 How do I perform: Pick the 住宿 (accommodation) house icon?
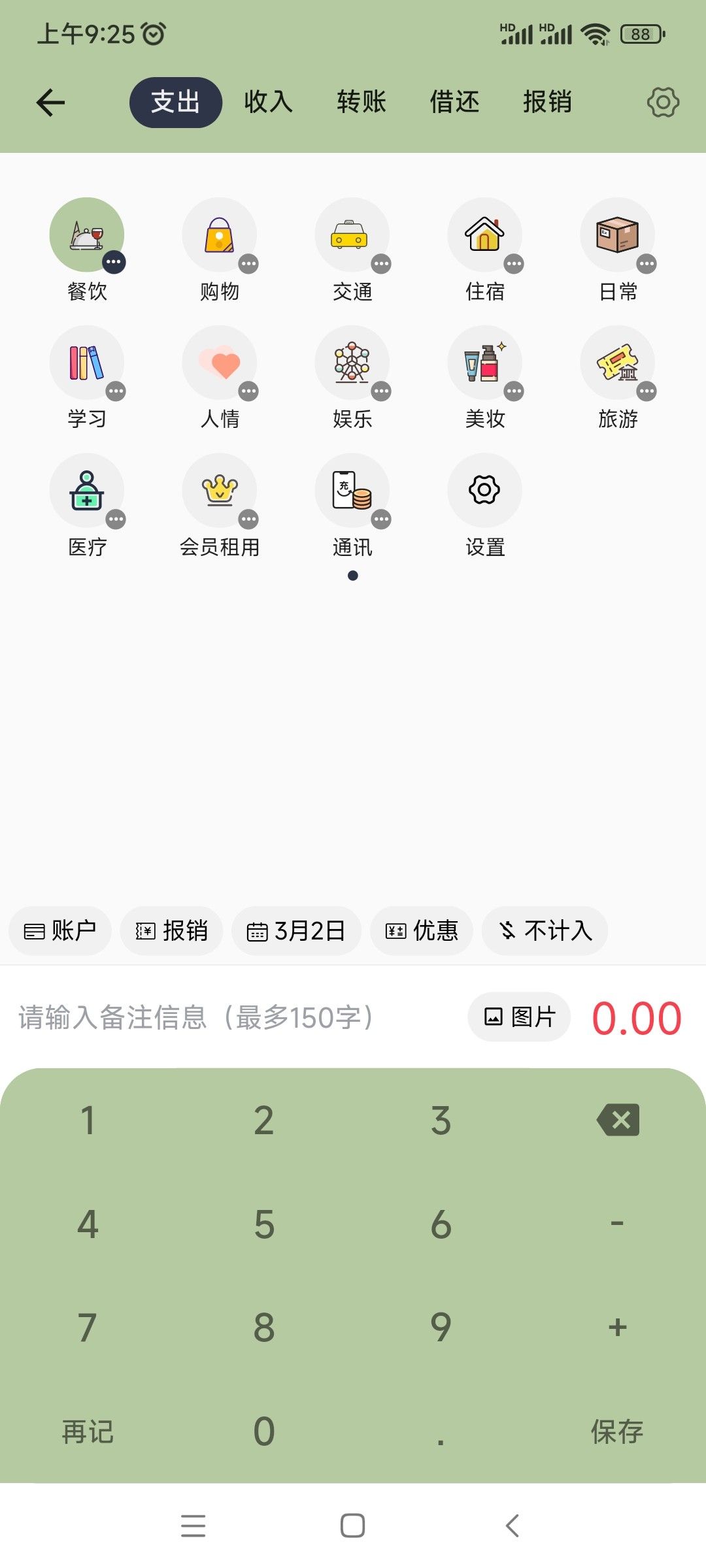485,234
